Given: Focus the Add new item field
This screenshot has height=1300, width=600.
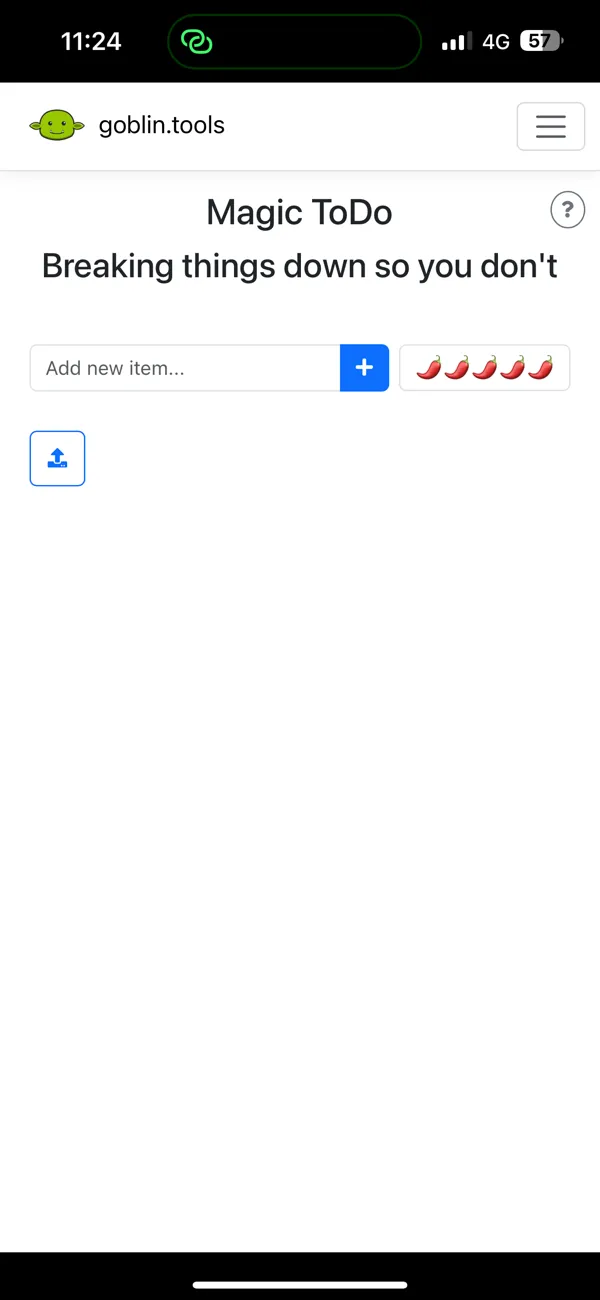Looking at the screenshot, I should (185, 368).
